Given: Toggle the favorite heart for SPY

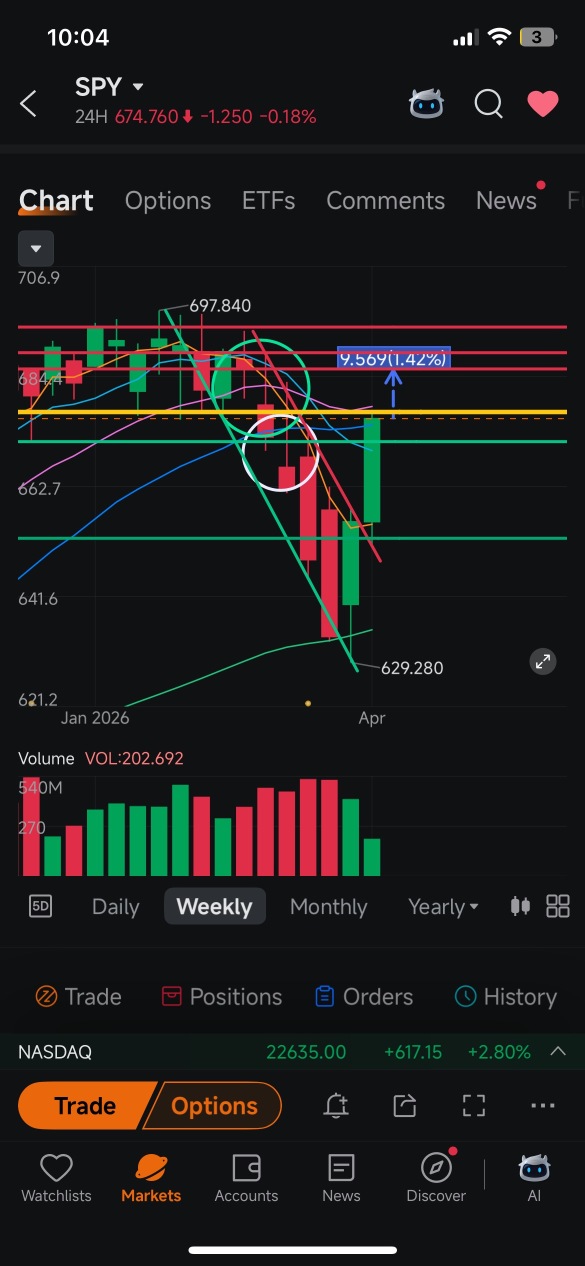Looking at the screenshot, I should pos(543,103).
